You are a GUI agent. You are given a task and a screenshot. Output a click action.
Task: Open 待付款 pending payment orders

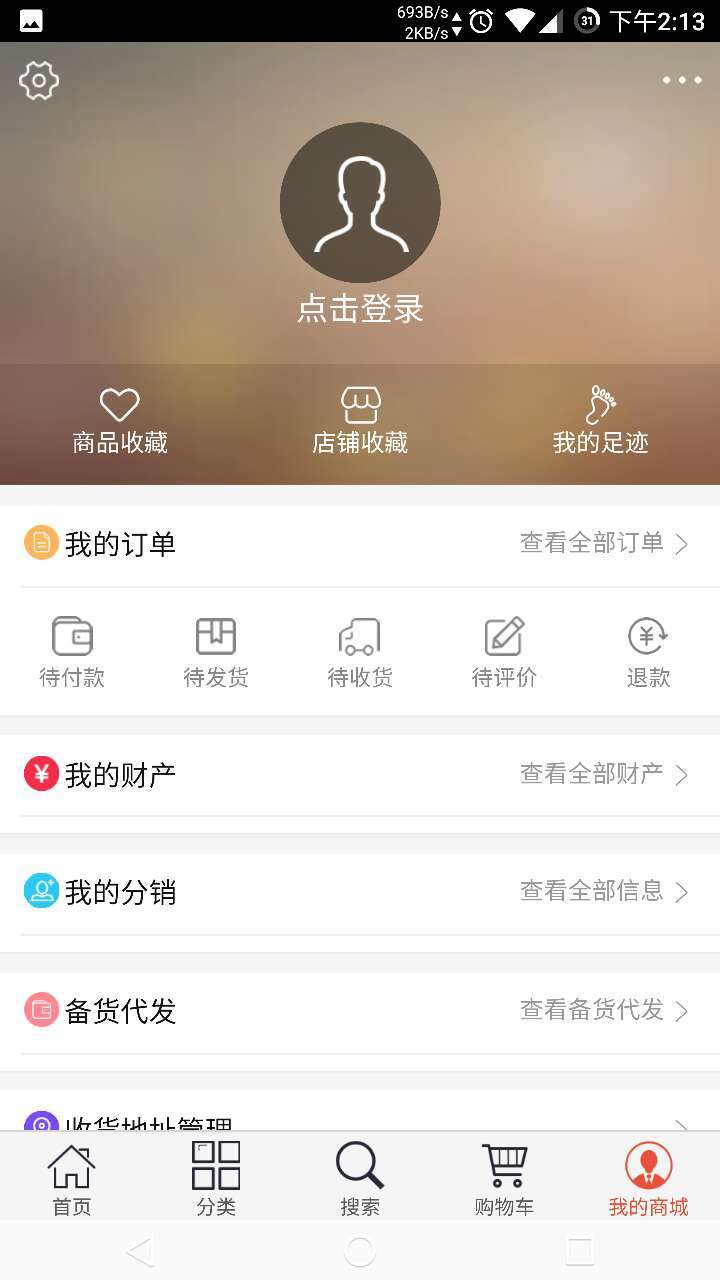pos(72,652)
